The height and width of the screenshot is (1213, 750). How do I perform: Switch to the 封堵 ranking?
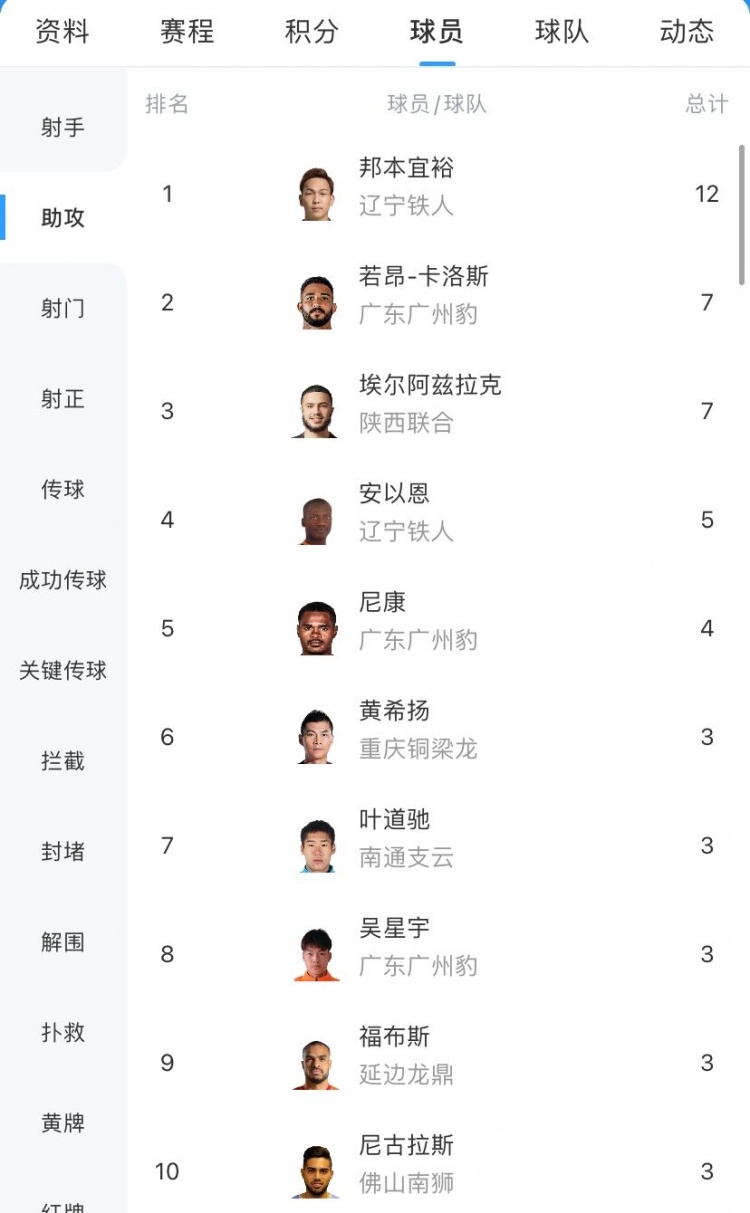[x=63, y=852]
